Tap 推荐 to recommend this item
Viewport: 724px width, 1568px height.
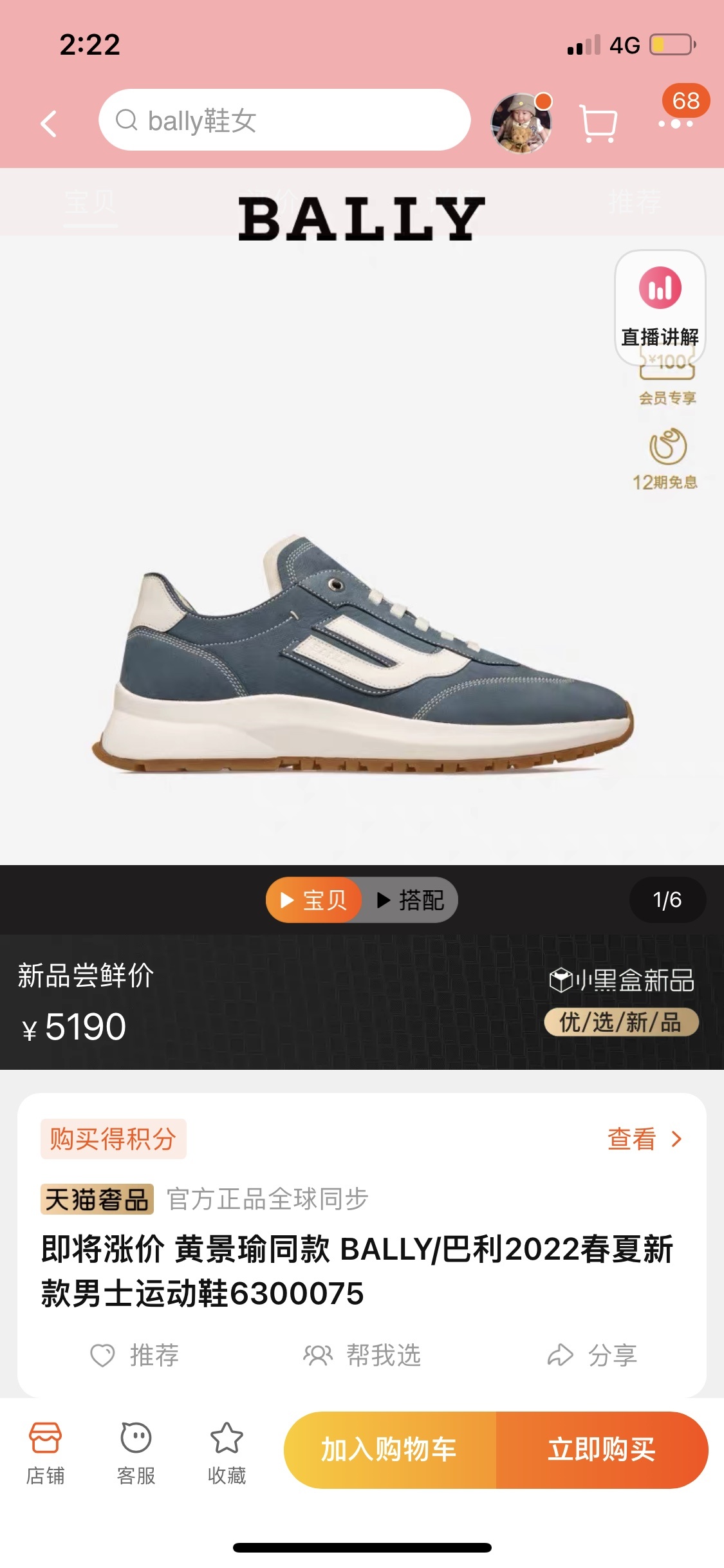point(135,1355)
